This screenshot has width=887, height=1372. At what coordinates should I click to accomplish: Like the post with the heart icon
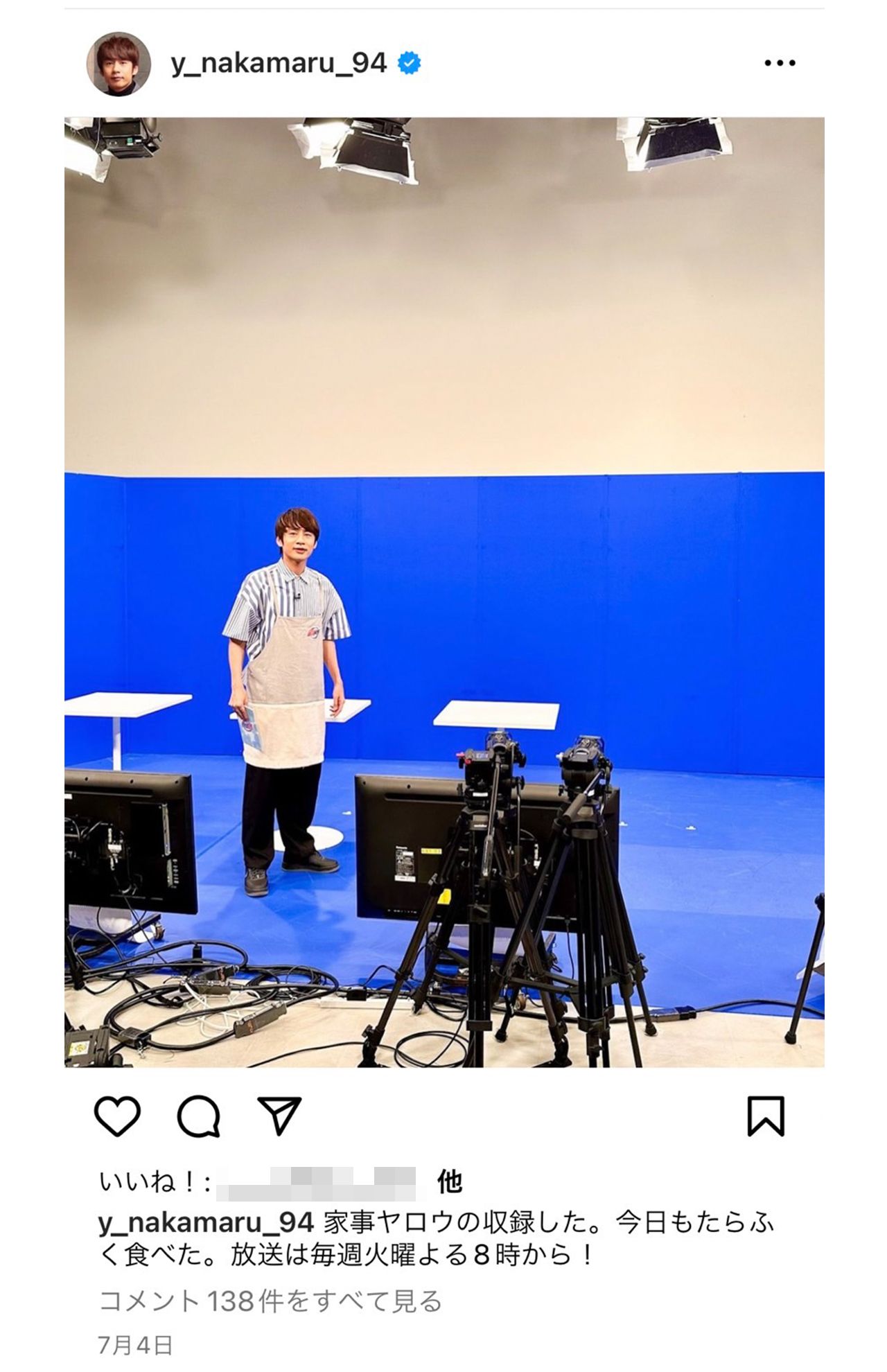(x=117, y=1116)
